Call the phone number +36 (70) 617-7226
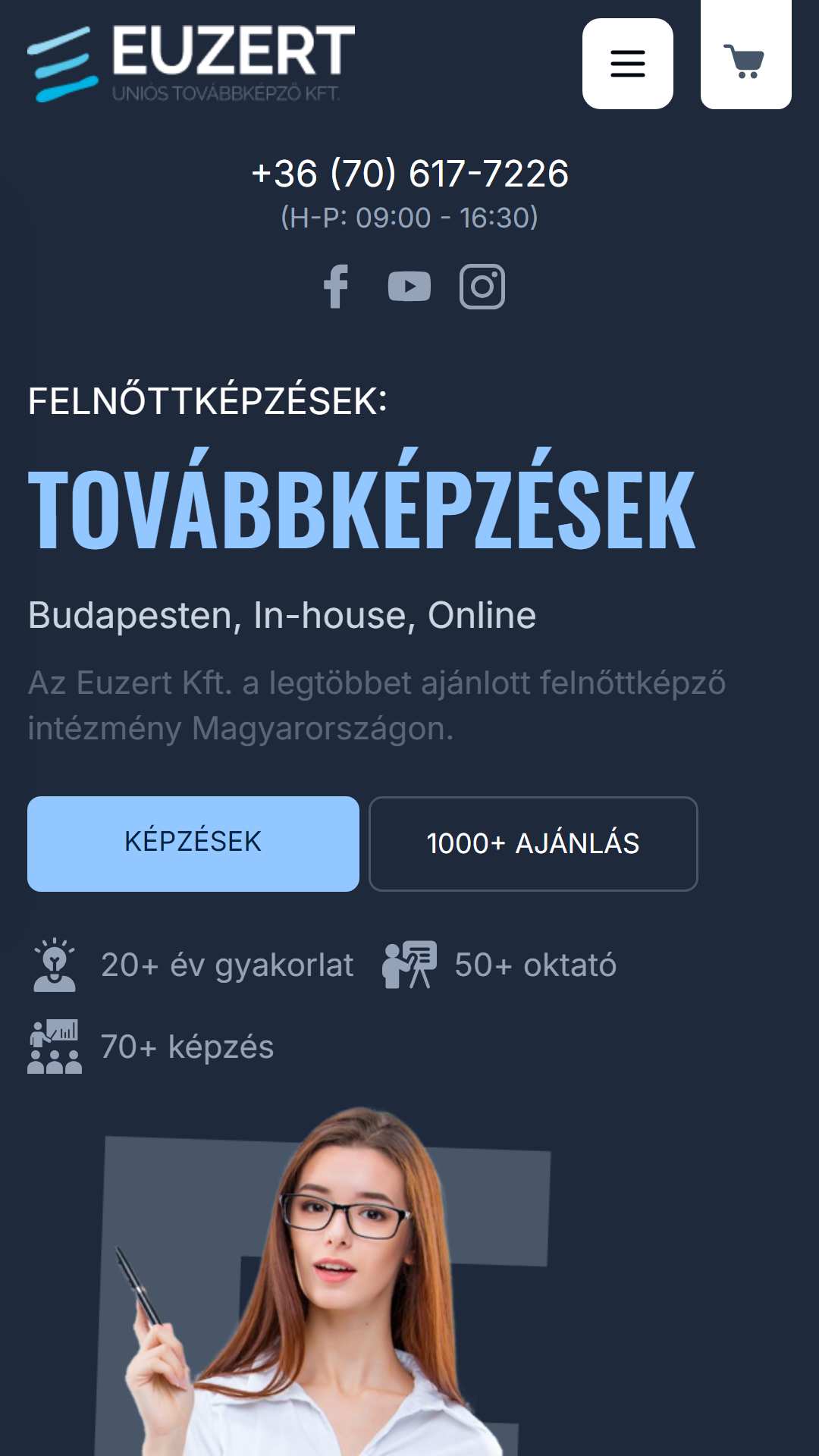The image size is (819, 1456). point(409,174)
